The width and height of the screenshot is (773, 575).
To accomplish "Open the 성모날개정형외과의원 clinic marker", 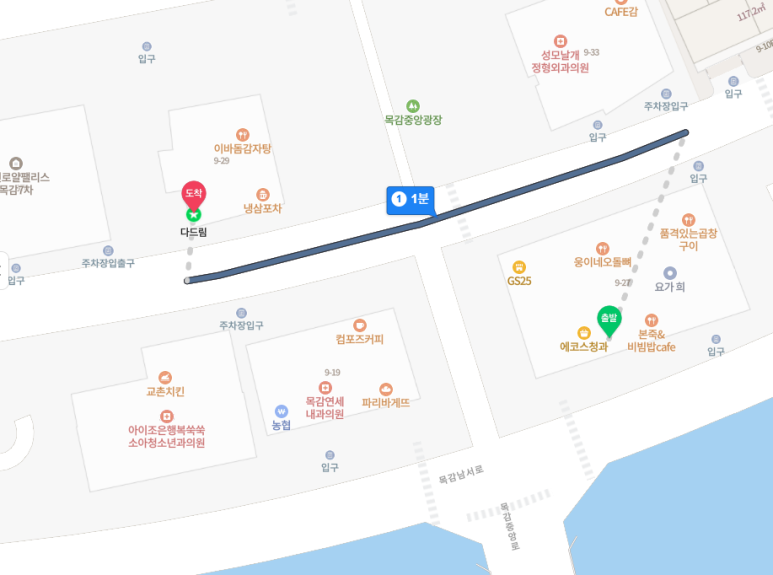I will coord(560,41).
